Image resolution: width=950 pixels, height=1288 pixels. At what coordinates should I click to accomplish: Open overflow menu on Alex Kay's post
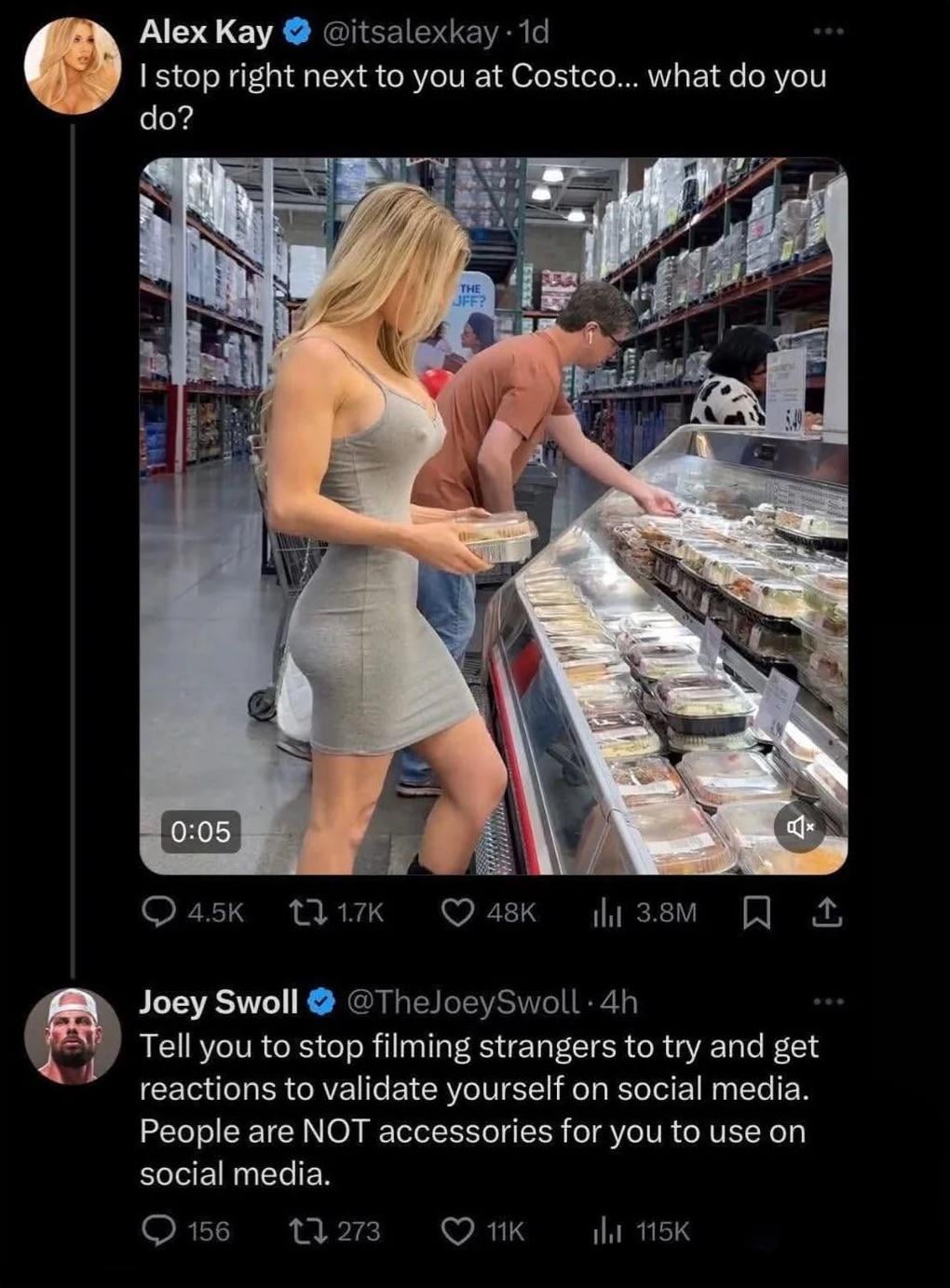827,33
